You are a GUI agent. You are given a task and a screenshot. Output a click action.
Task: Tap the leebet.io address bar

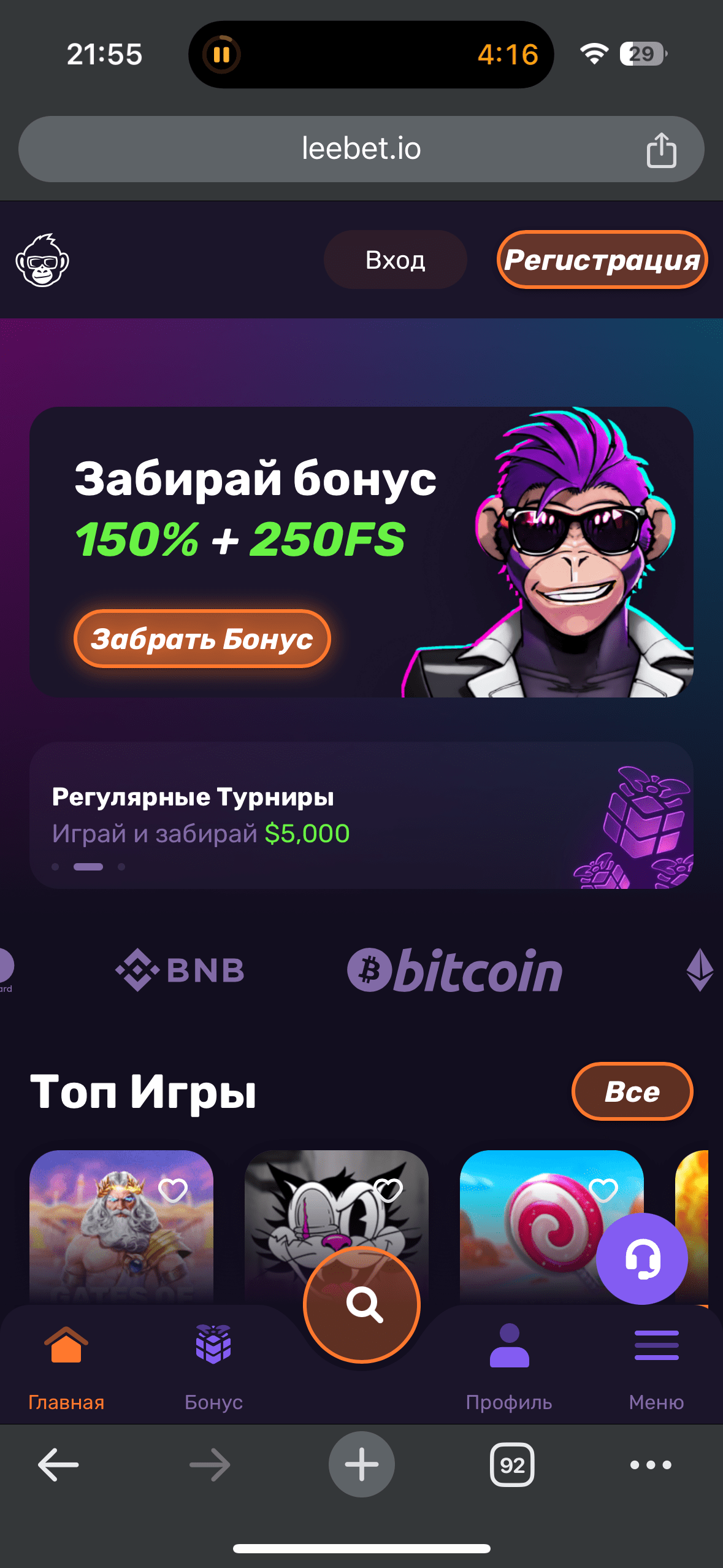tap(361, 149)
